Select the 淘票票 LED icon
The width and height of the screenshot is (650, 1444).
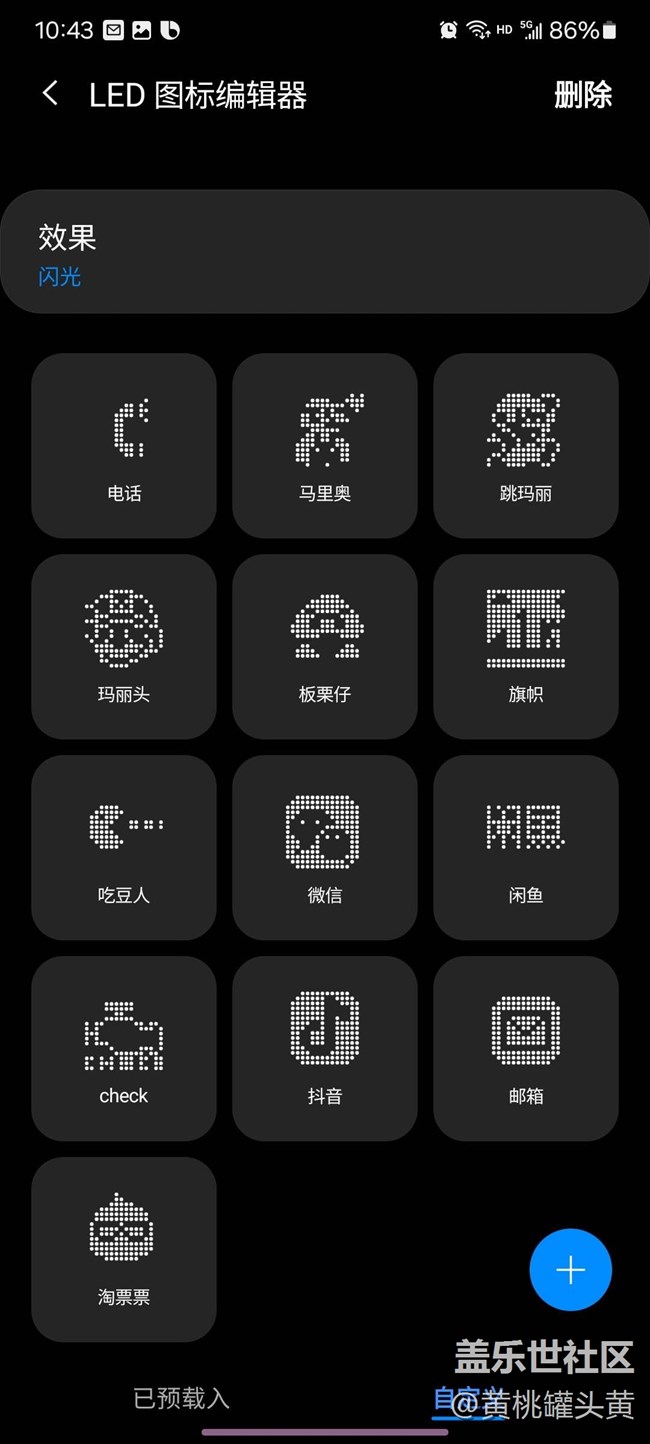124,1249
